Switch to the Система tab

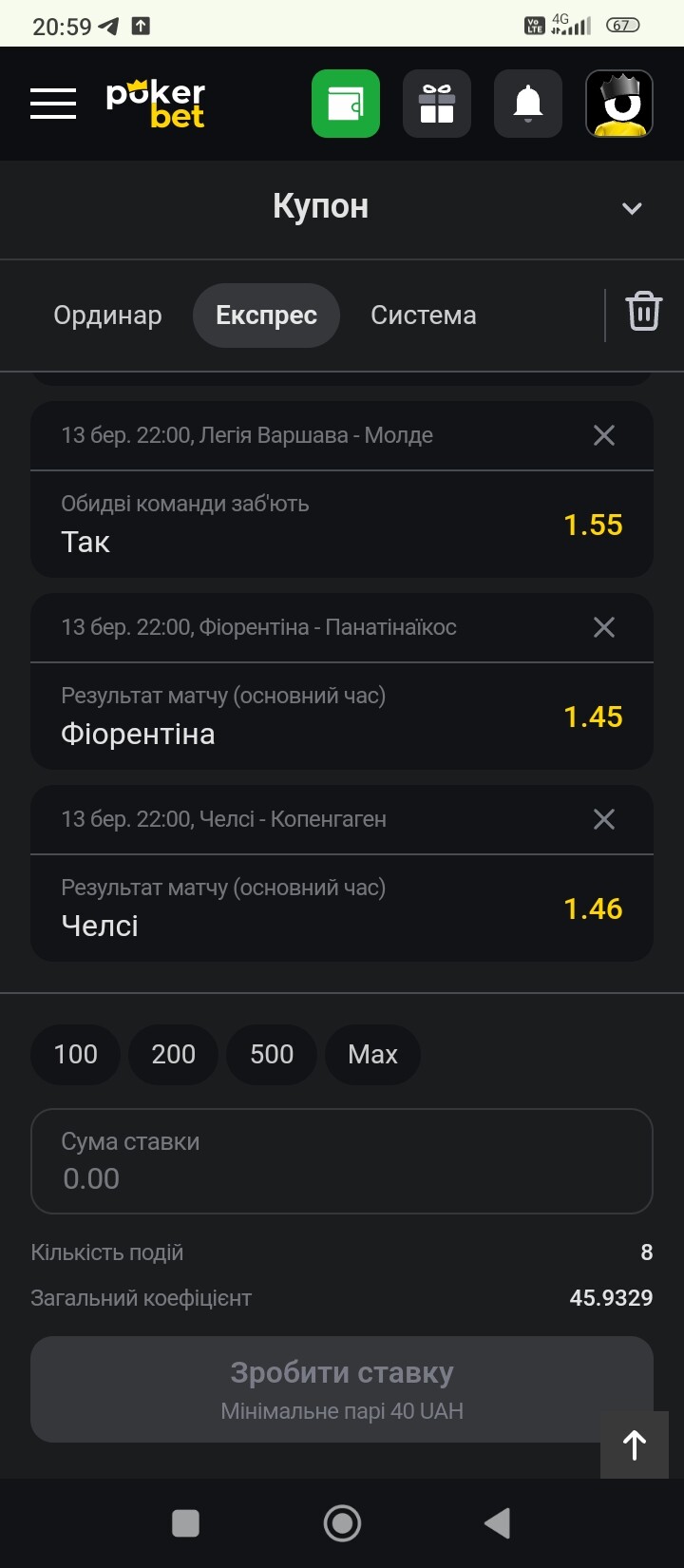[424, 316]
